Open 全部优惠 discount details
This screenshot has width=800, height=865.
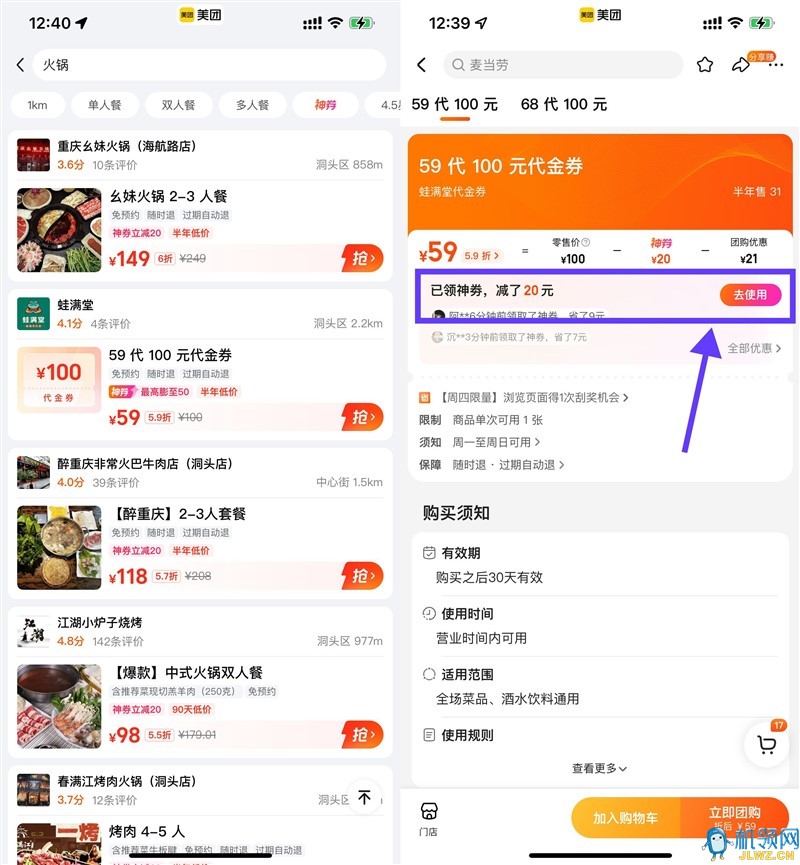(754, 348)
